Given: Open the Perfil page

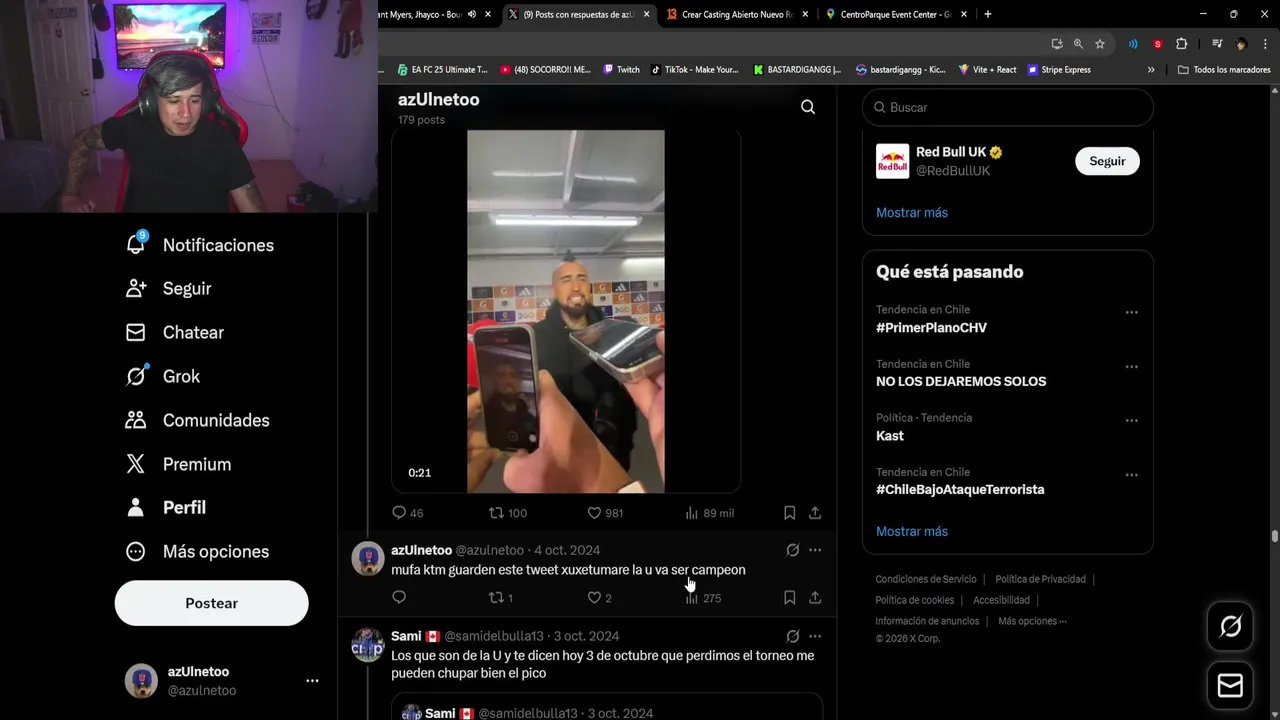Looking at the screenshot, I should coord(166,508).
